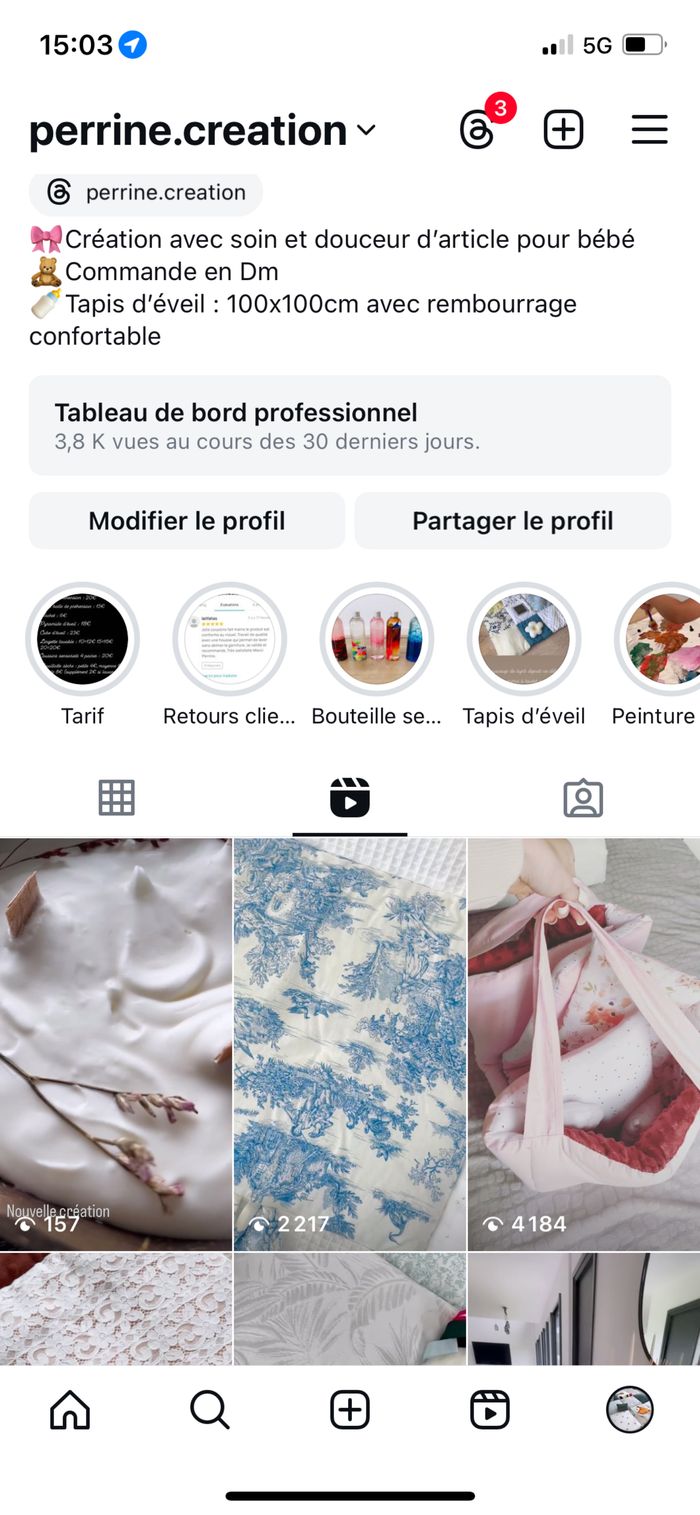Image resolution: width=700 pixels, height=1515 pixels.
Task: Play the reel with 157 views
Action: coord(116,1044)
